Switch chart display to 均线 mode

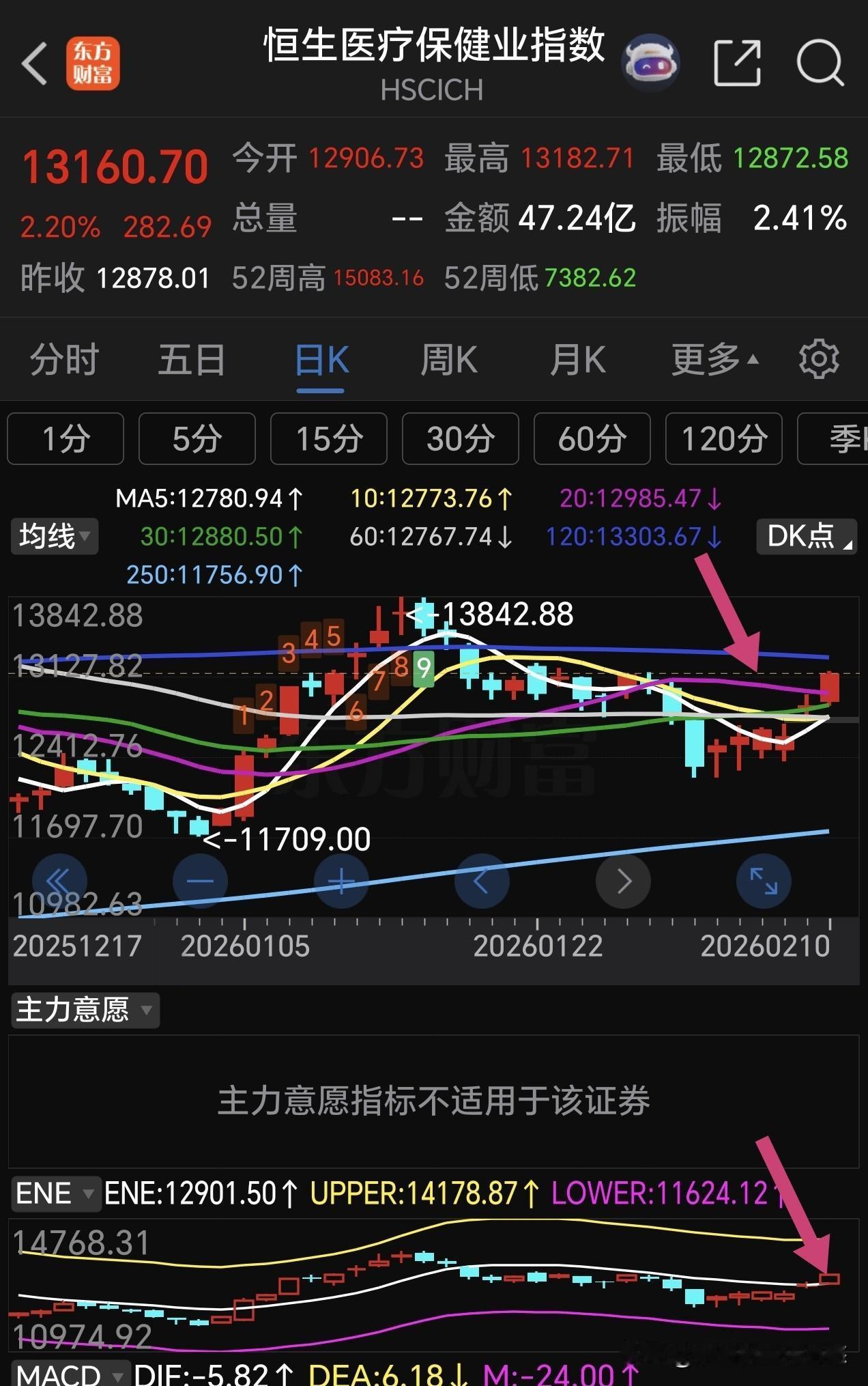53,537
